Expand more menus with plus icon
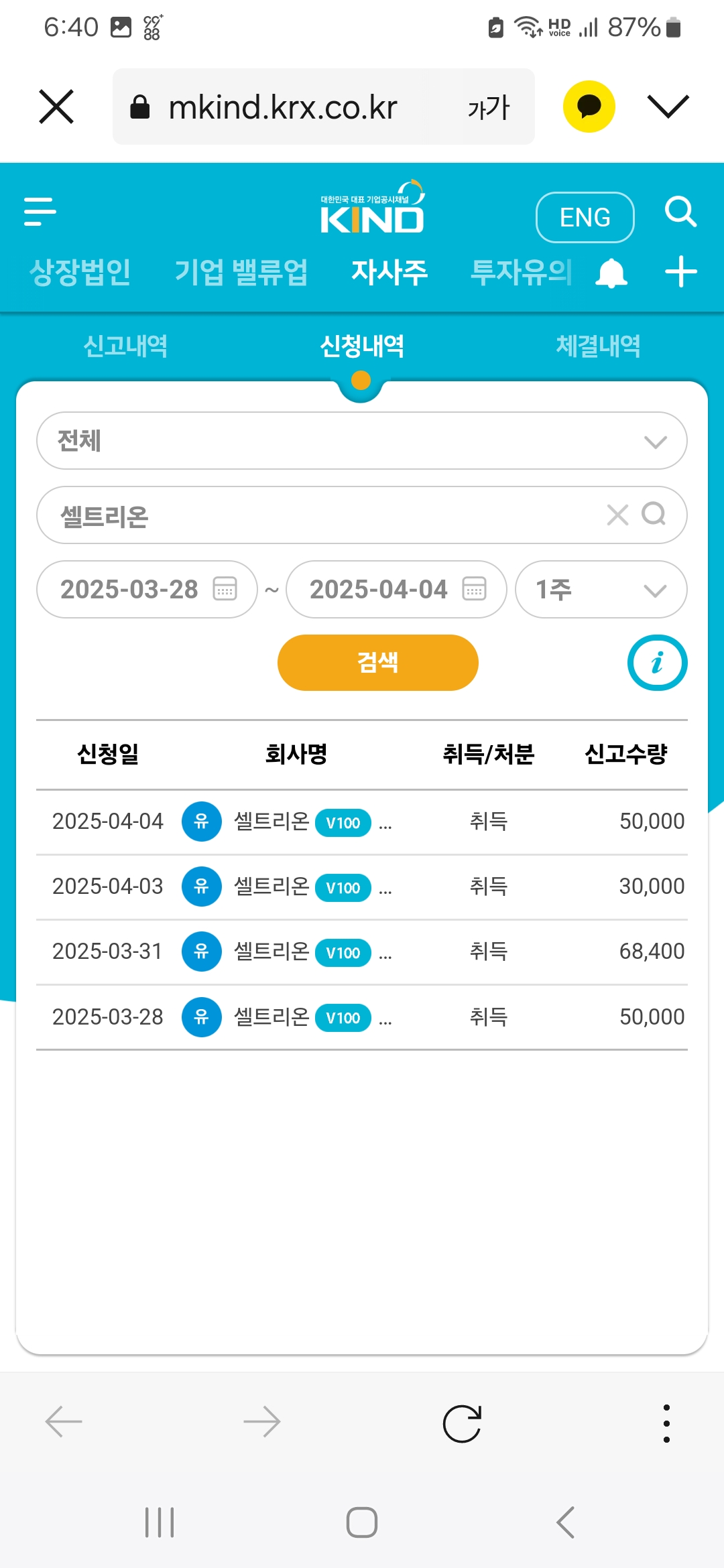Screen dimensions: 724x1568 (681, 272)
